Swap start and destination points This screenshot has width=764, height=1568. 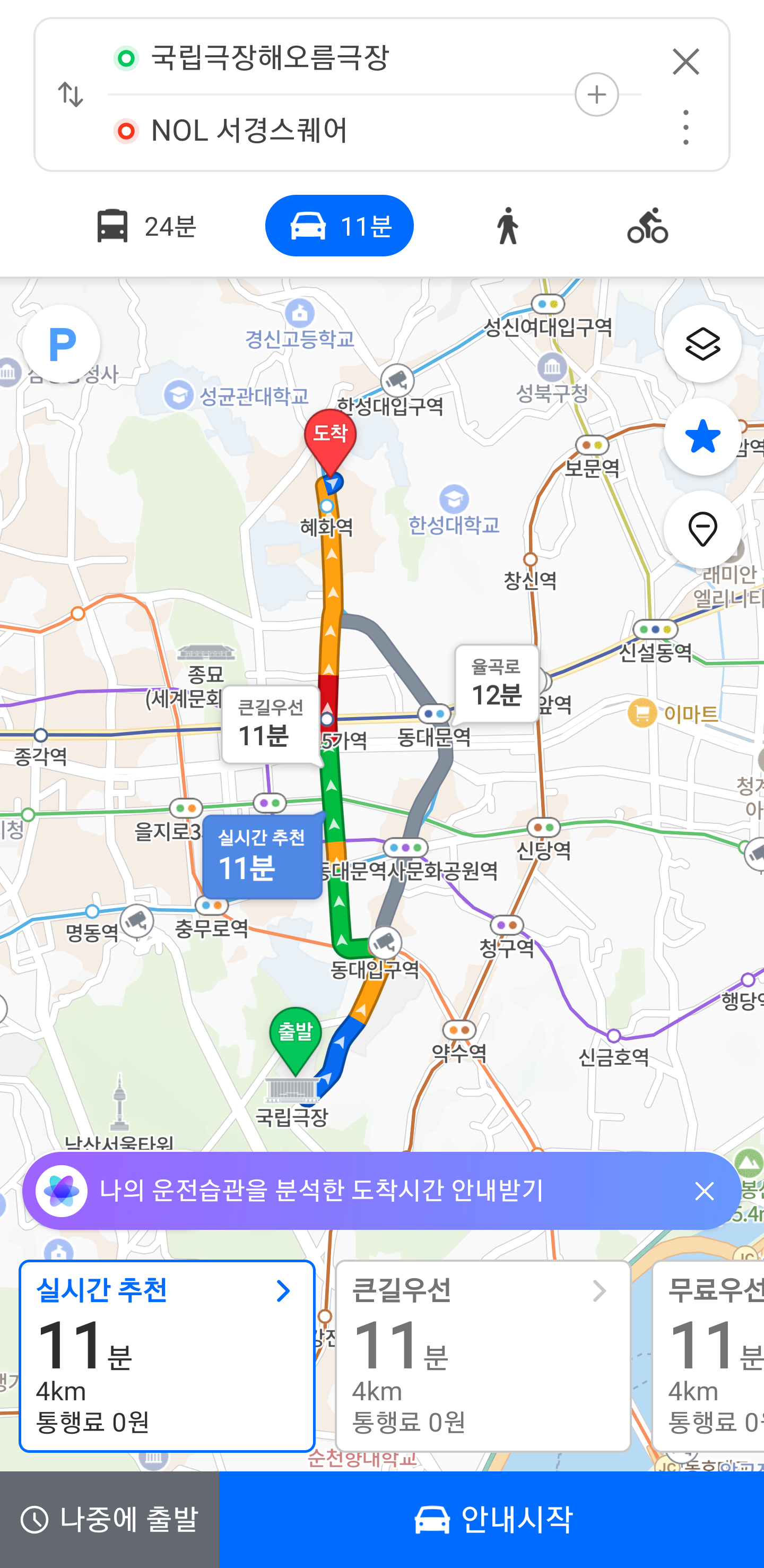pos(71,95)
